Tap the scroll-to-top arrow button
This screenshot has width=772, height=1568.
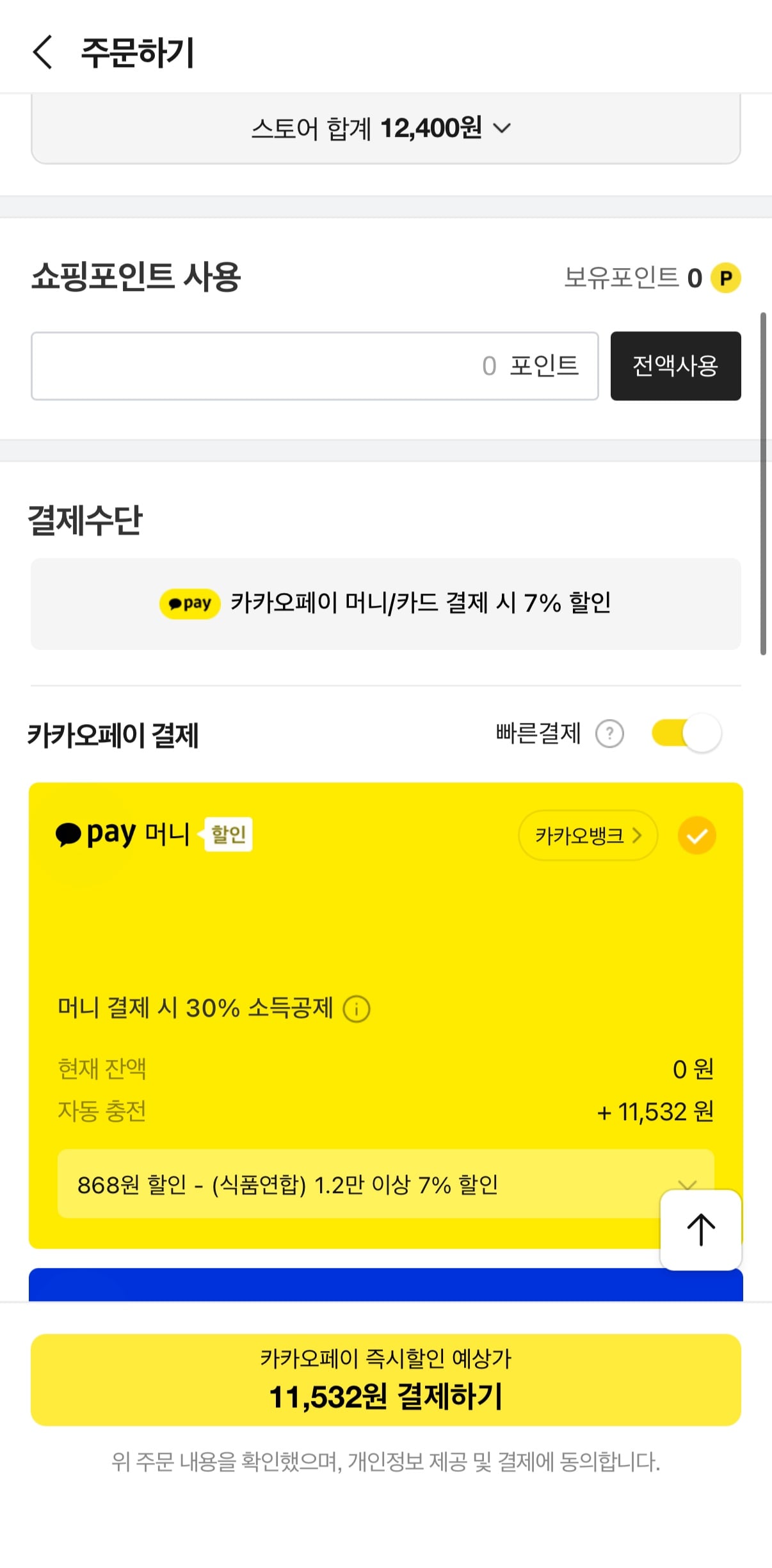tap(700, 1228)
